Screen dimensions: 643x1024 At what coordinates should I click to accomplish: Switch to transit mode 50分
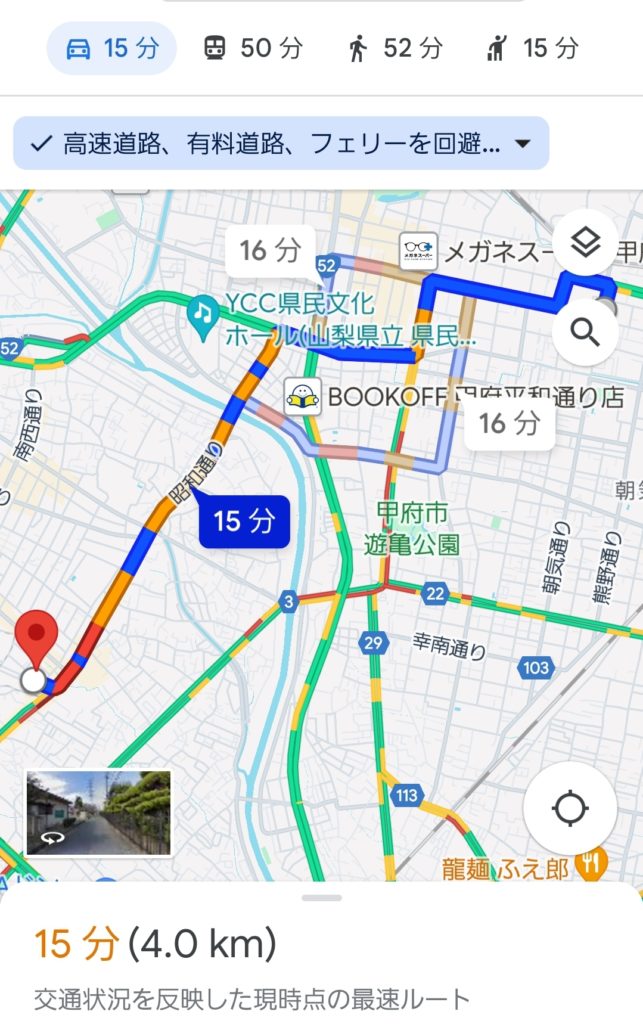point(253,48)
